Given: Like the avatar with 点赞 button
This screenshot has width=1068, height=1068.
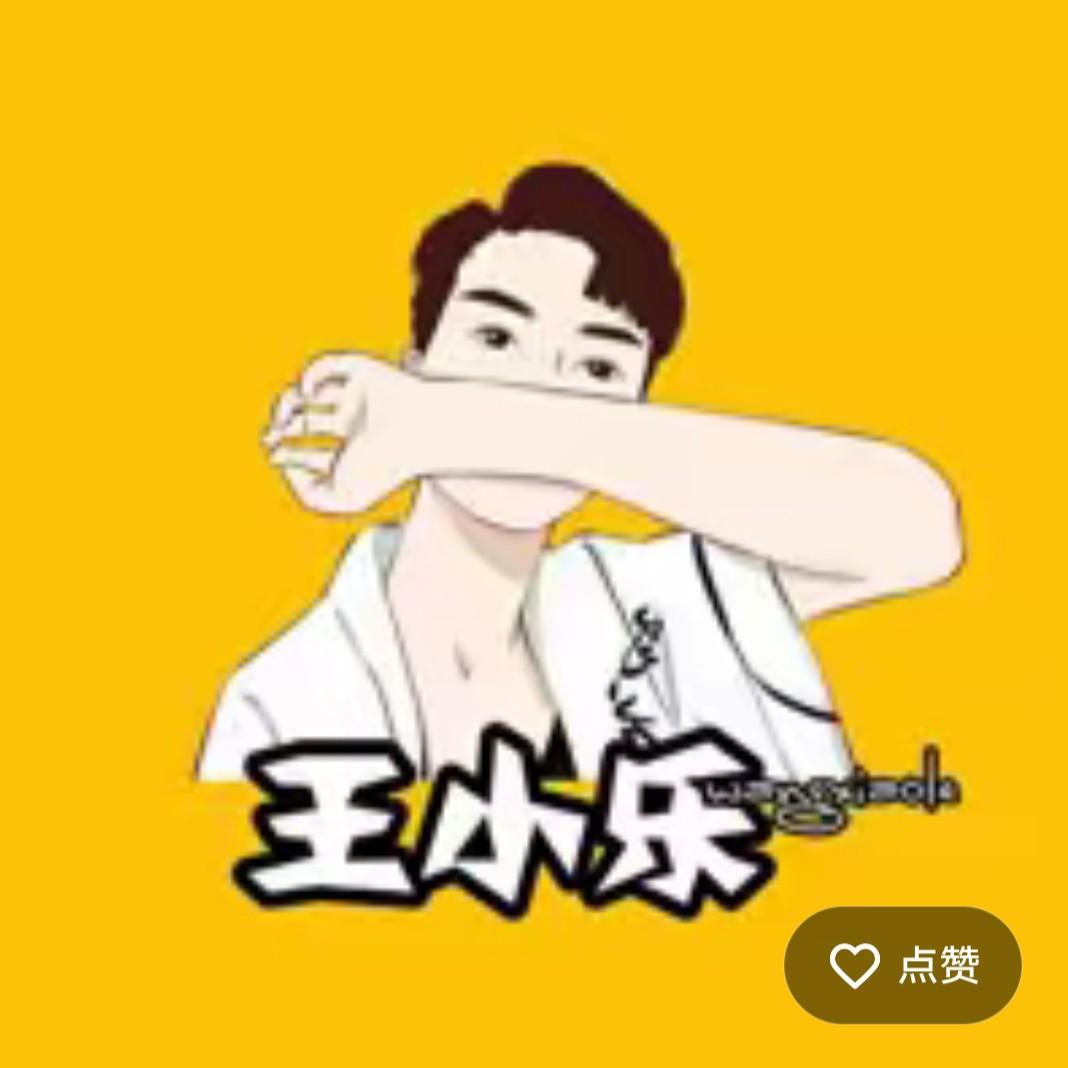Looking at the screenshot, I should pyautogui.click(x=903, y=965).
